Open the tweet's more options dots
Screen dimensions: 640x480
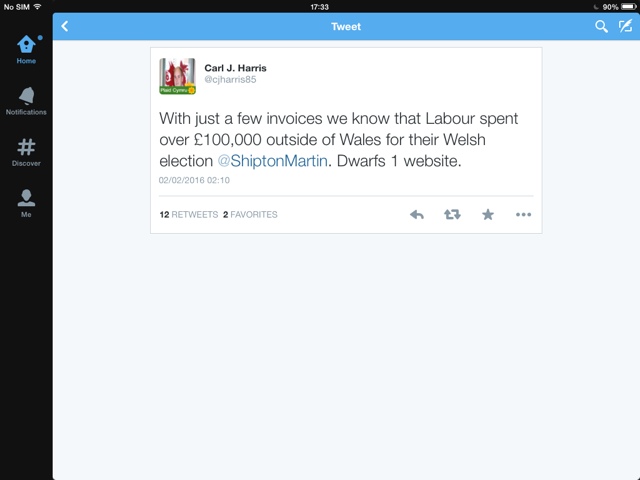(523, 214)
